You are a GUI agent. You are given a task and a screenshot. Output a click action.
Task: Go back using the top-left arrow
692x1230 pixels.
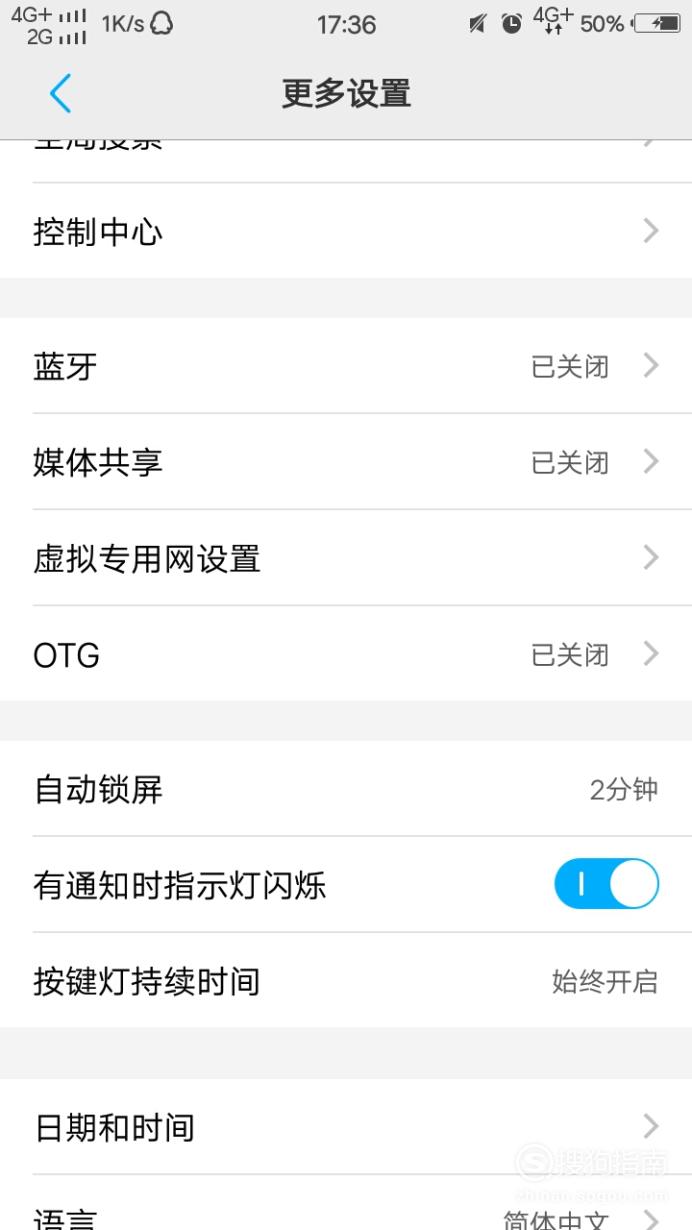click(x=60, y=94)
